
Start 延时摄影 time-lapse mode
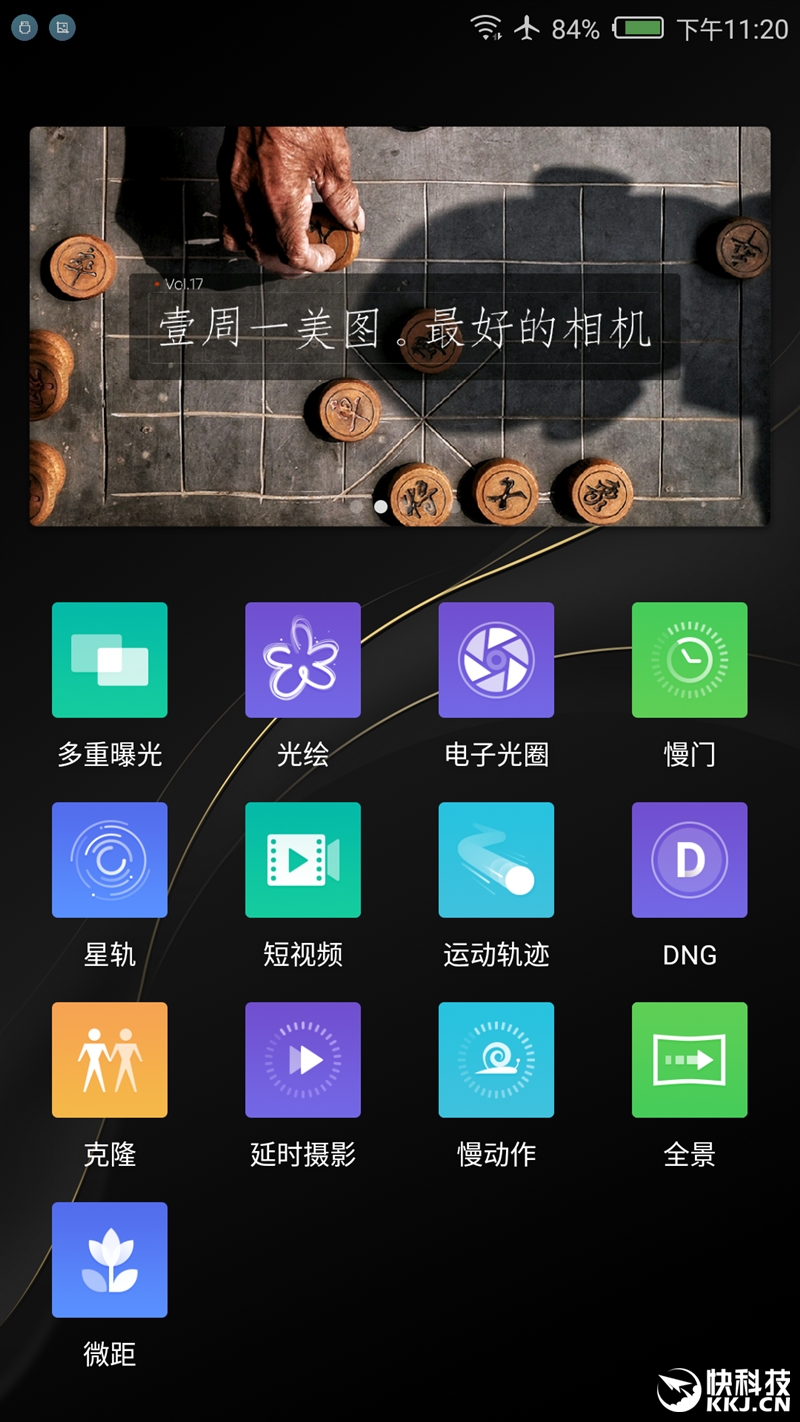pyautogui.click(x=303, y=1060)
